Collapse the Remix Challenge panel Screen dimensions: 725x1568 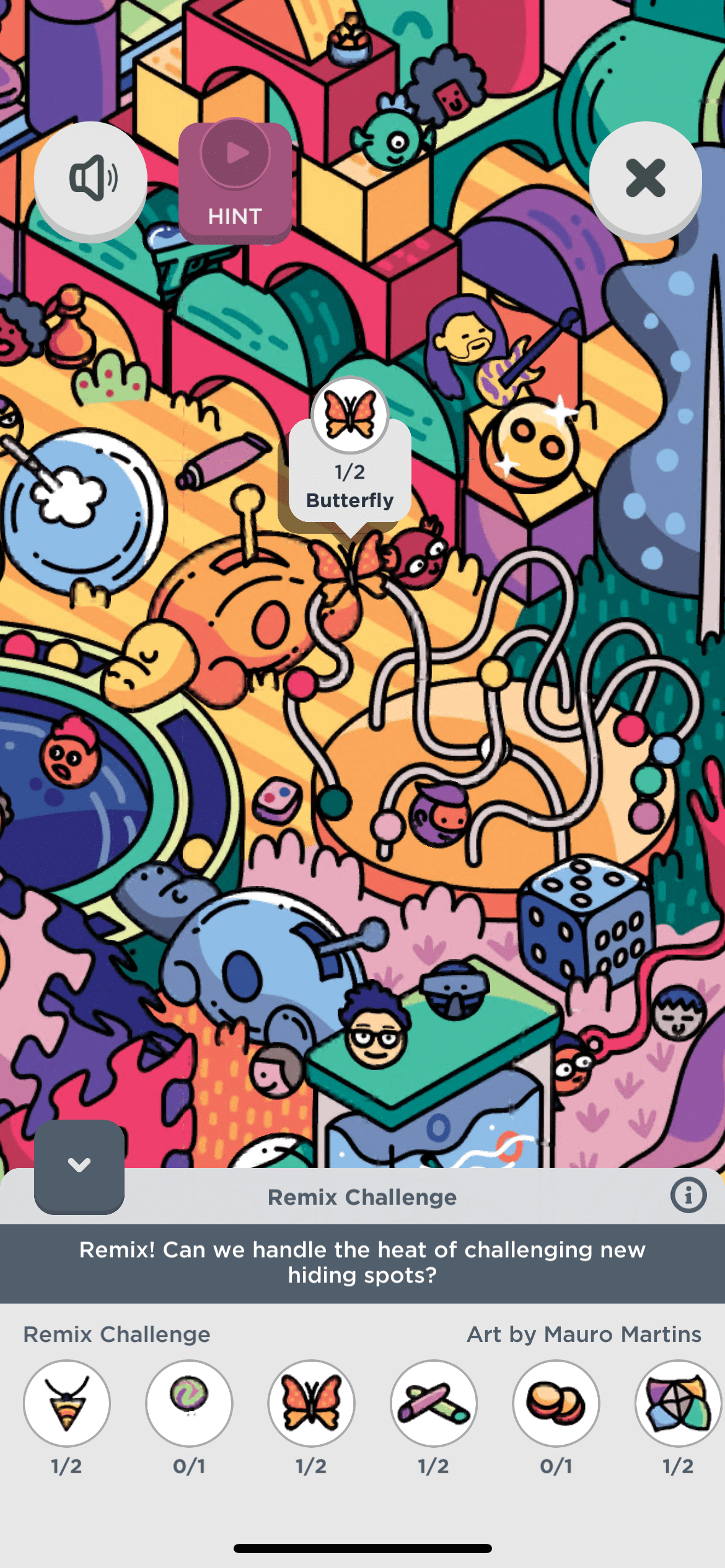[x=79, y=1165]
